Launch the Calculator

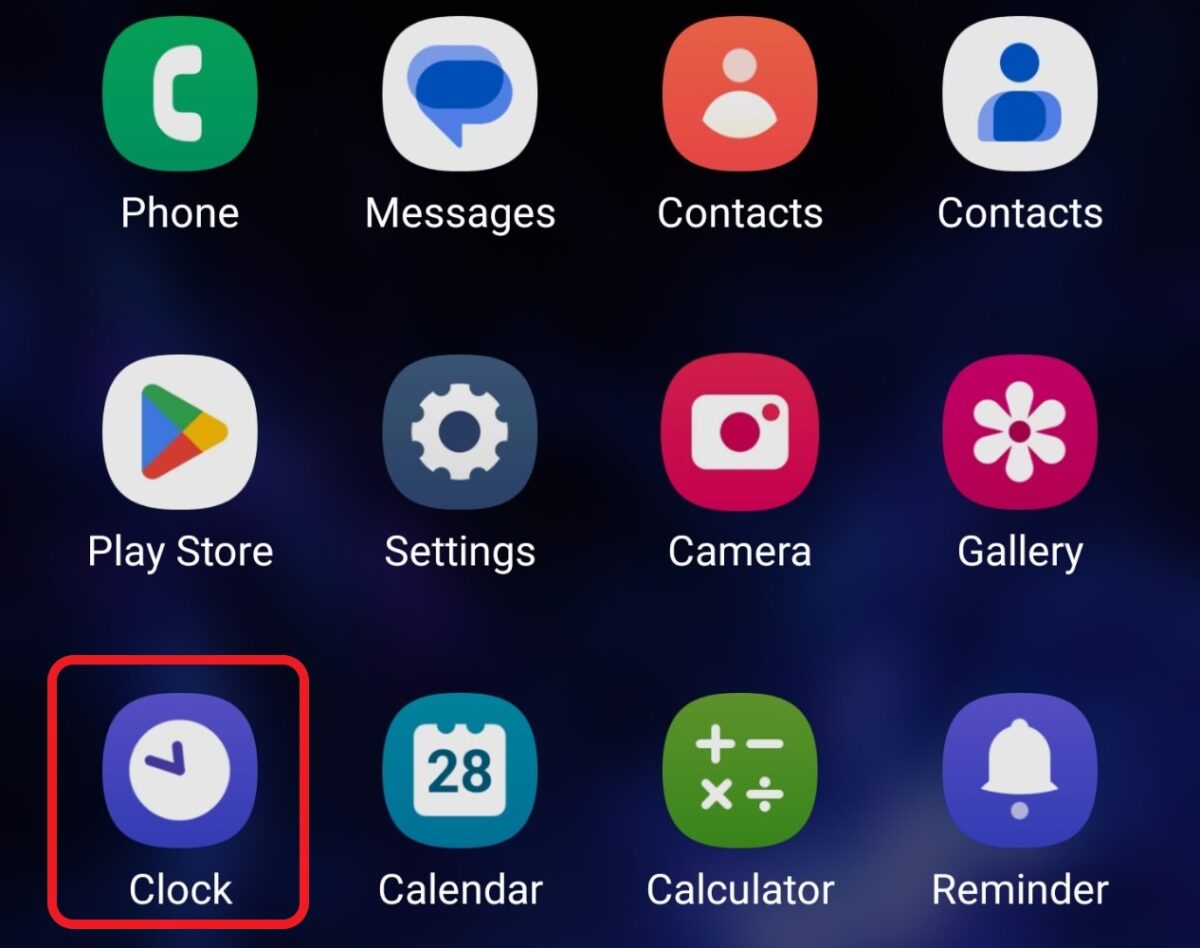click(740, 771)
